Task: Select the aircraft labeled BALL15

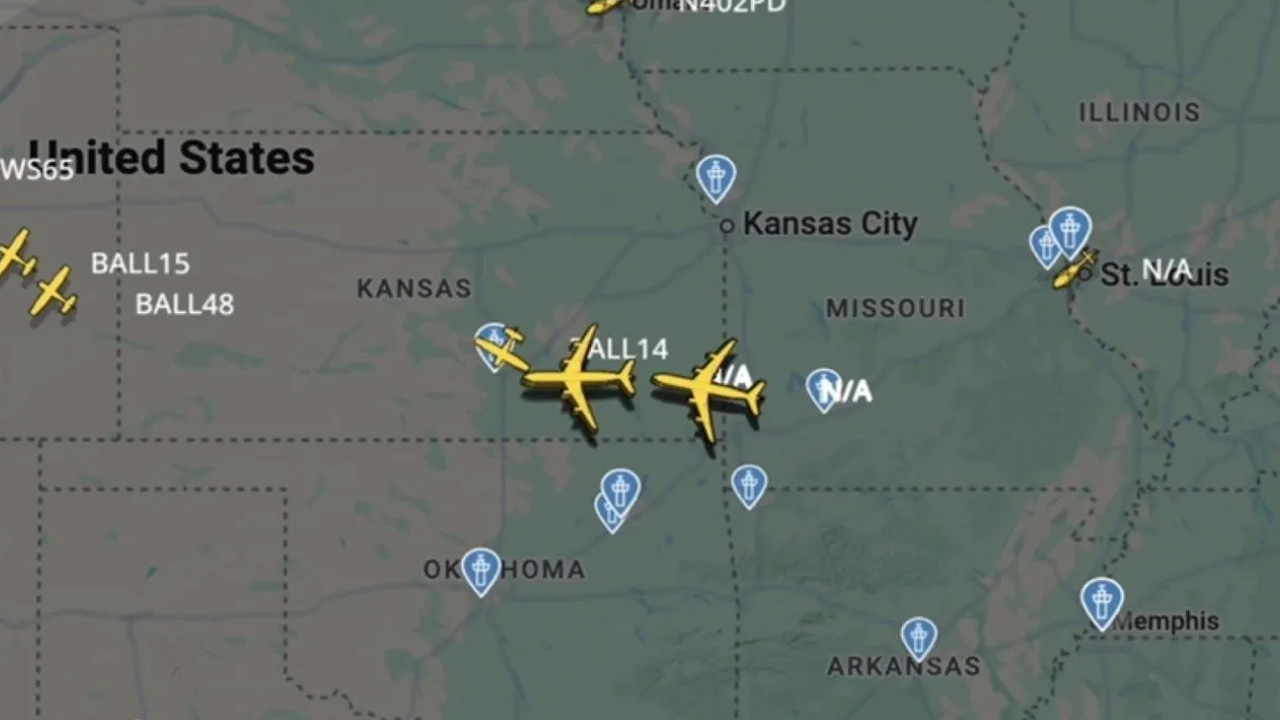Action: click(15, 254)
